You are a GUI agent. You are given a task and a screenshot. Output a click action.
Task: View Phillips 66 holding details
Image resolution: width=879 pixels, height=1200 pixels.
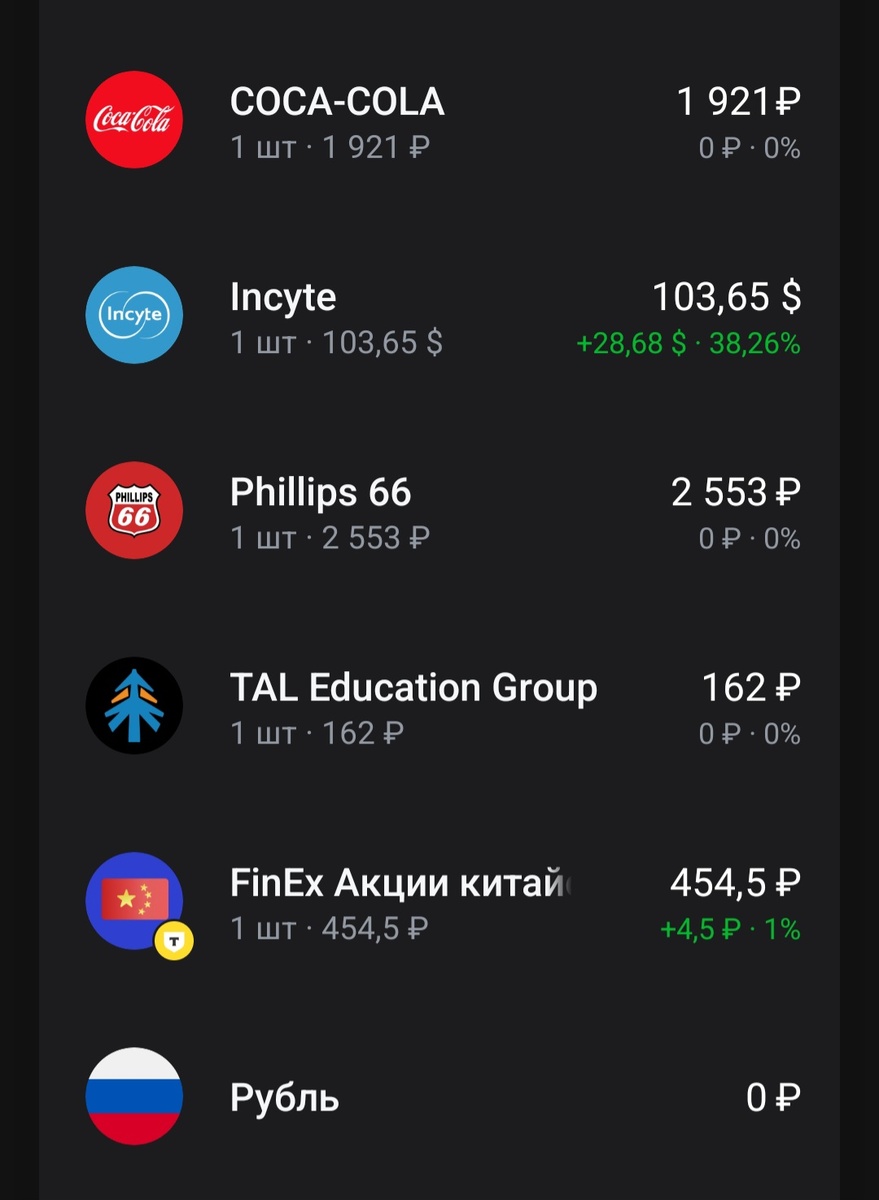[321, 492]
